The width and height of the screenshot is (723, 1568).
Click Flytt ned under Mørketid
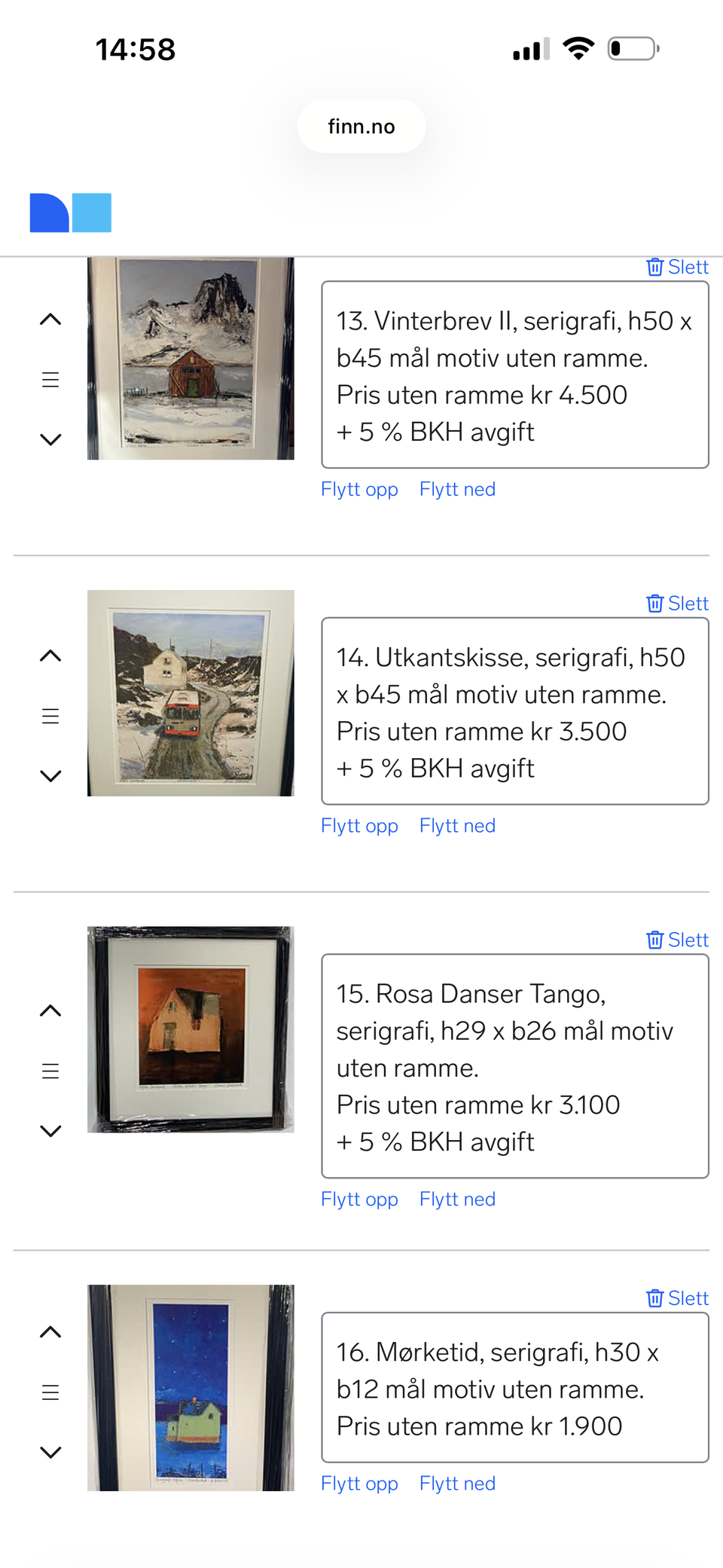coord(457,1483)
